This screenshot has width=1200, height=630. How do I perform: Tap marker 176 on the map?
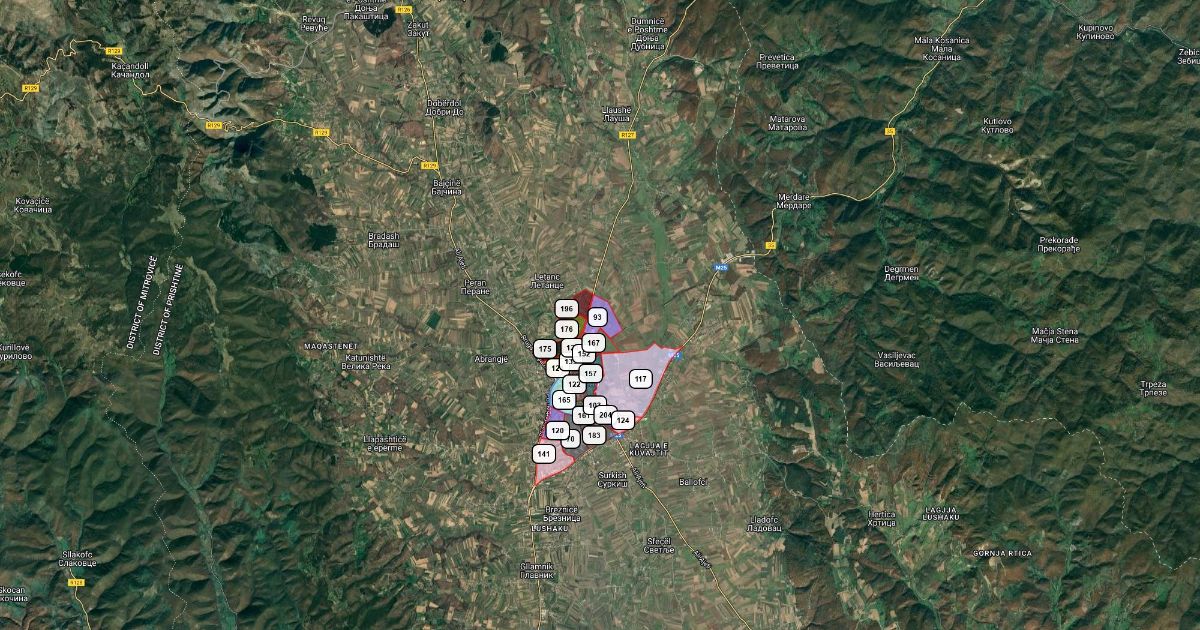[566, 329]
